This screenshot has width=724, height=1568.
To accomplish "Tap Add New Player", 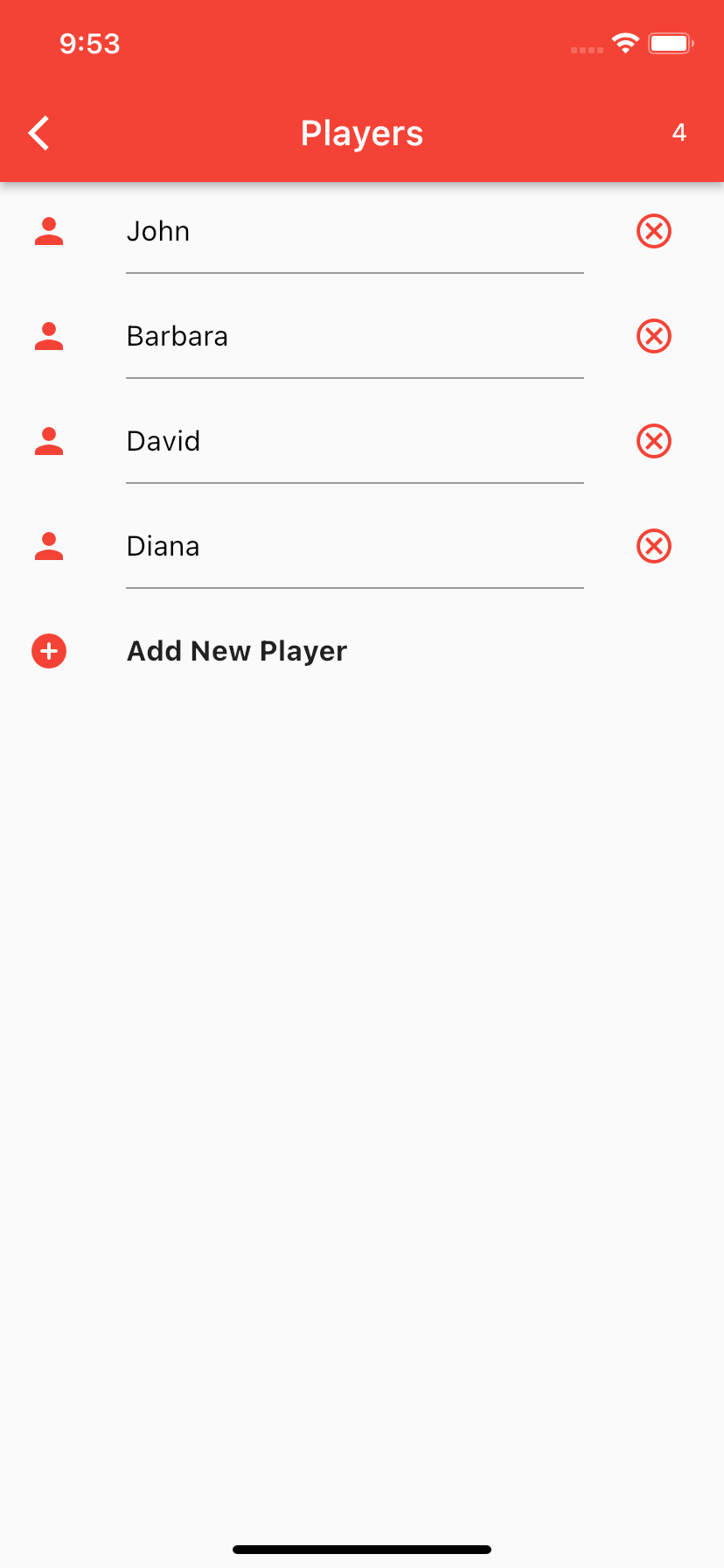I will click(x=237, y=651).
